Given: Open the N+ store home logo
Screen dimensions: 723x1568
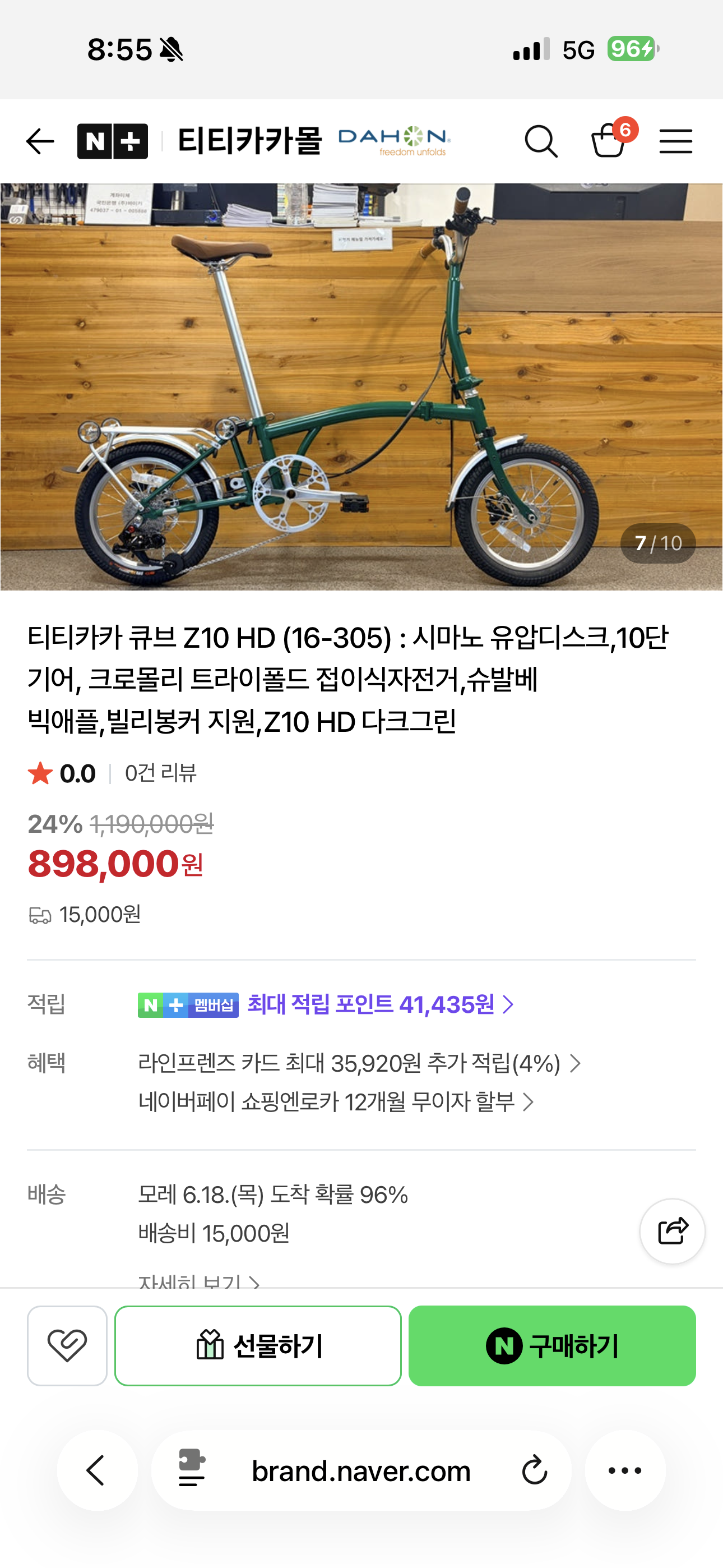Looking at the screenshot, I should (x=113, y=141).
